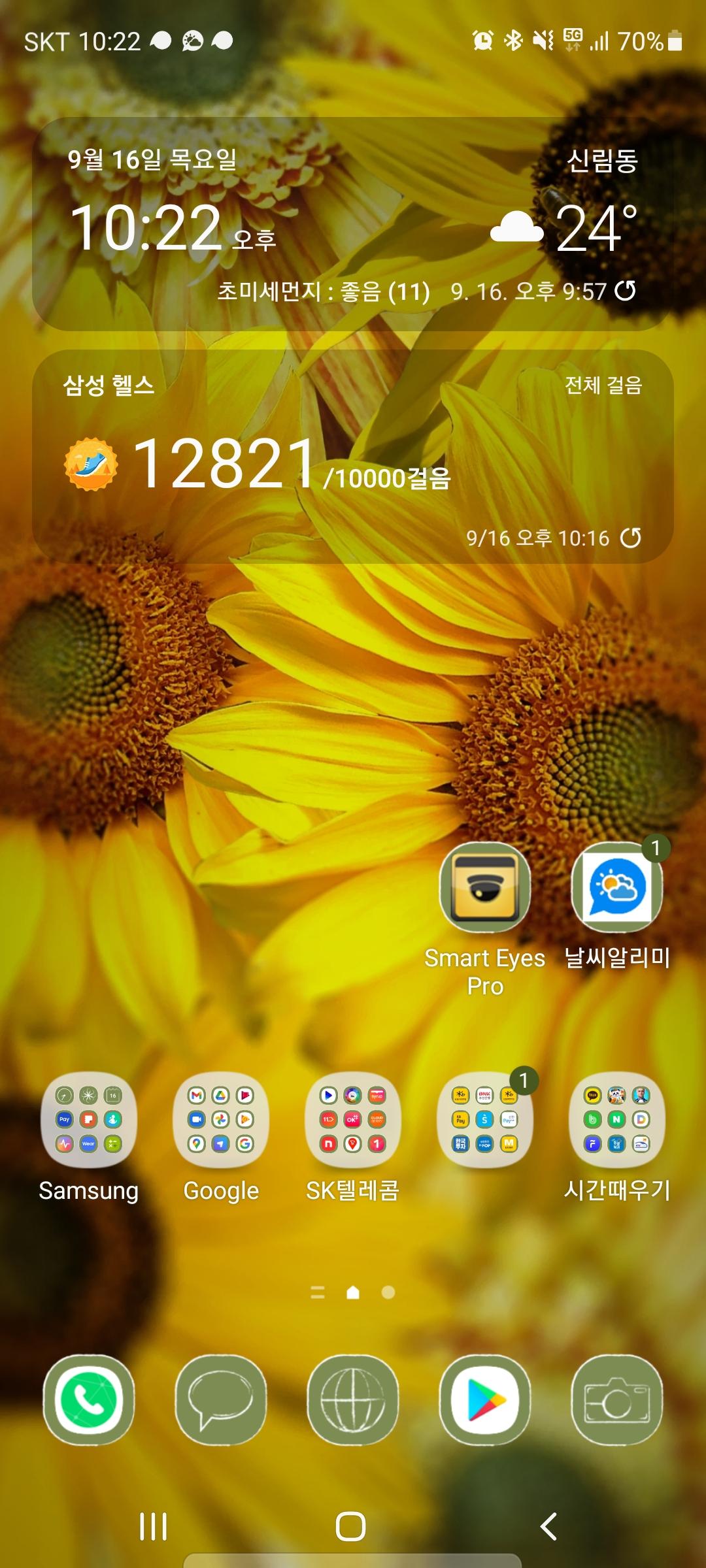
Task: Open the unnamed finance folder with badge
Action: (484, 1119)
